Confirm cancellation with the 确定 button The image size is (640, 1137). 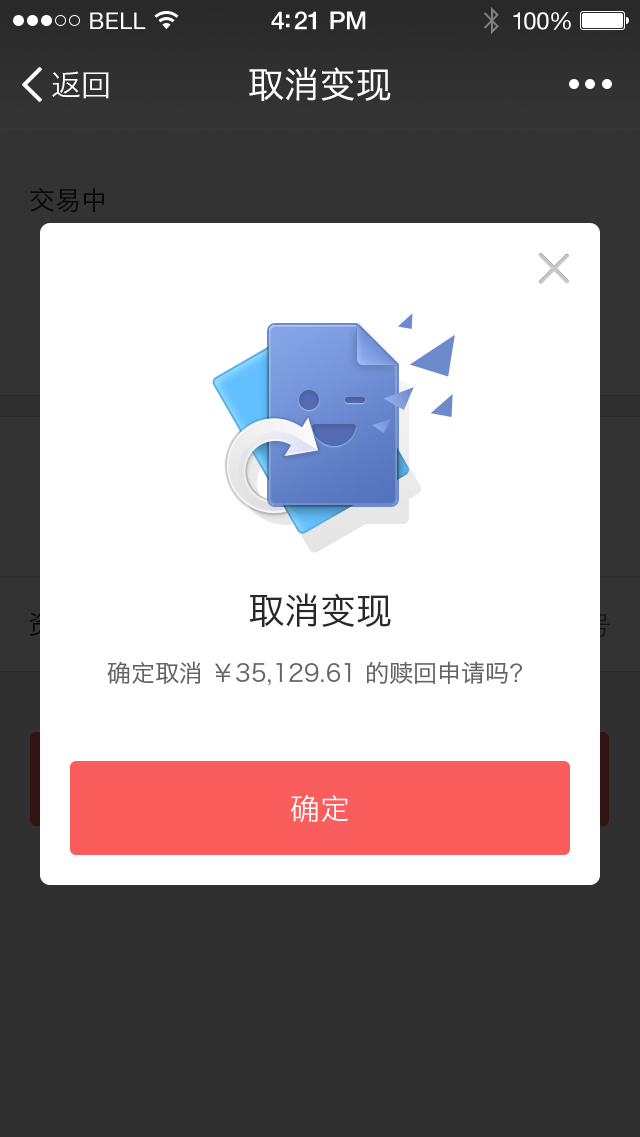click(320, 808)
